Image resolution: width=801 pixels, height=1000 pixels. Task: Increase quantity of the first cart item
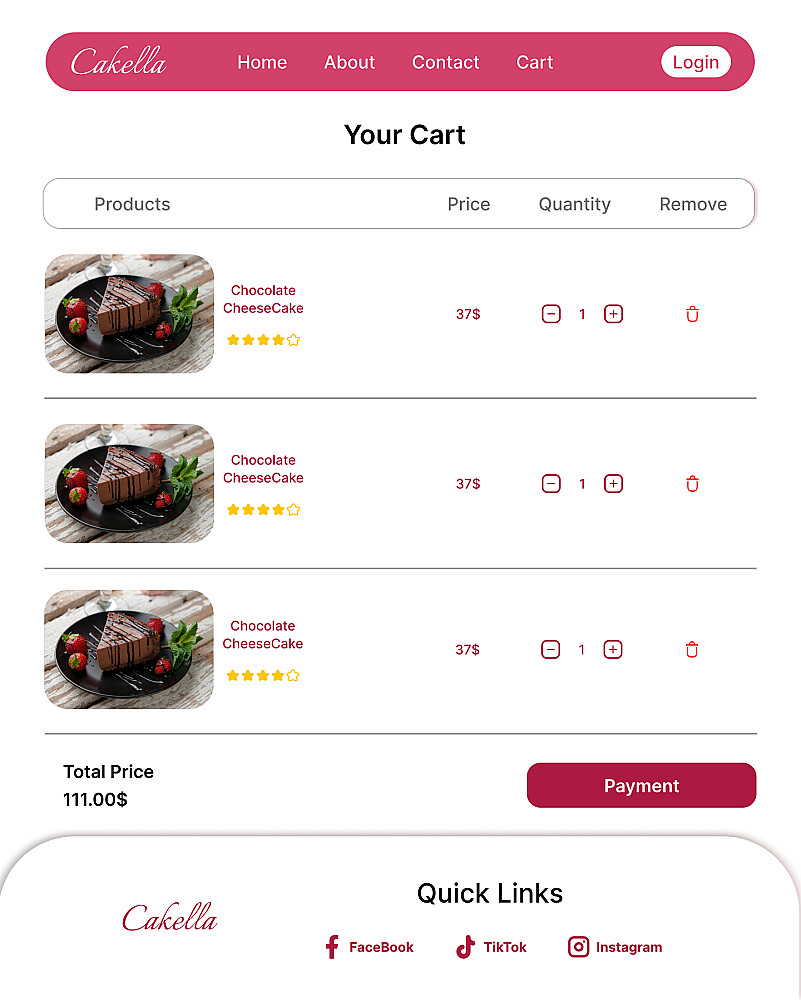coord(613,314)
